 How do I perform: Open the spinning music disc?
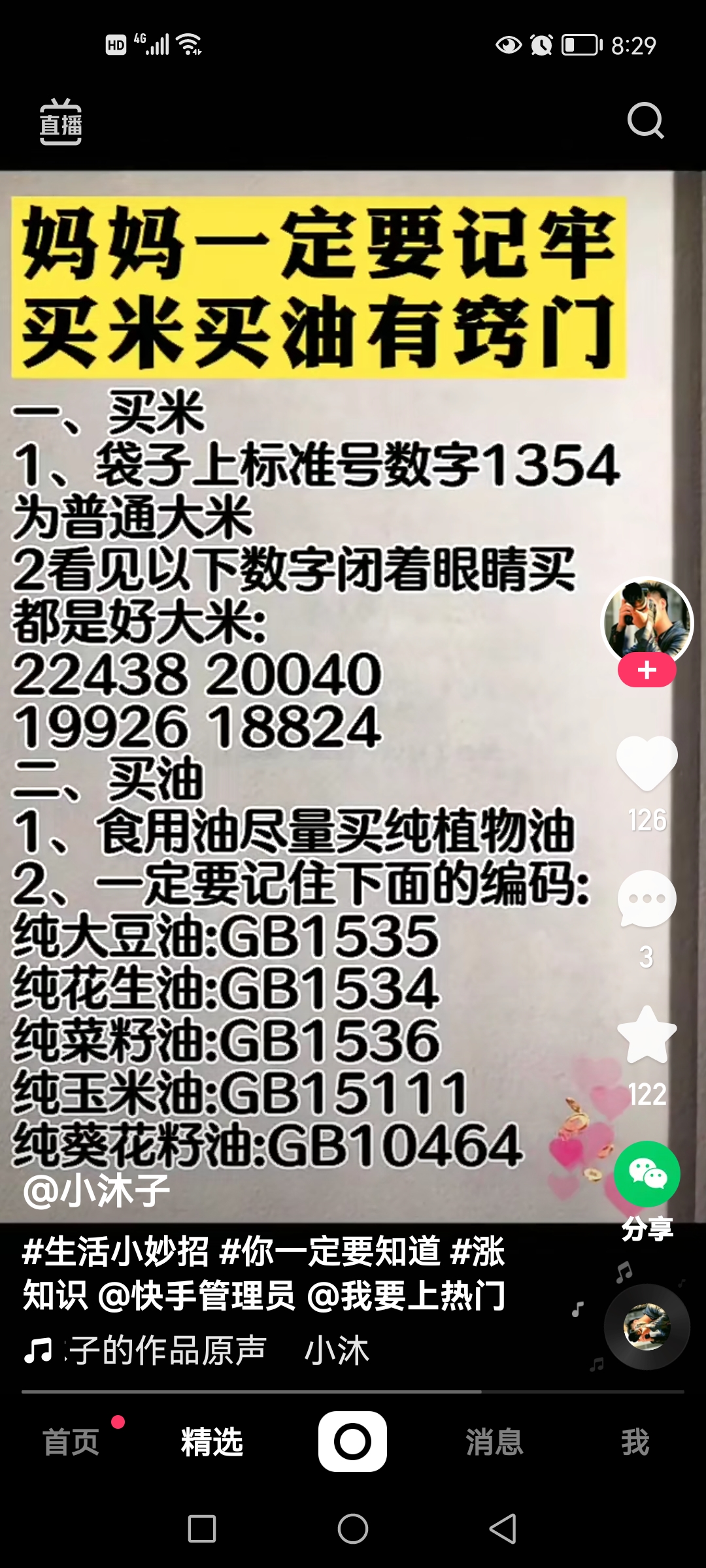point(647,1326)
